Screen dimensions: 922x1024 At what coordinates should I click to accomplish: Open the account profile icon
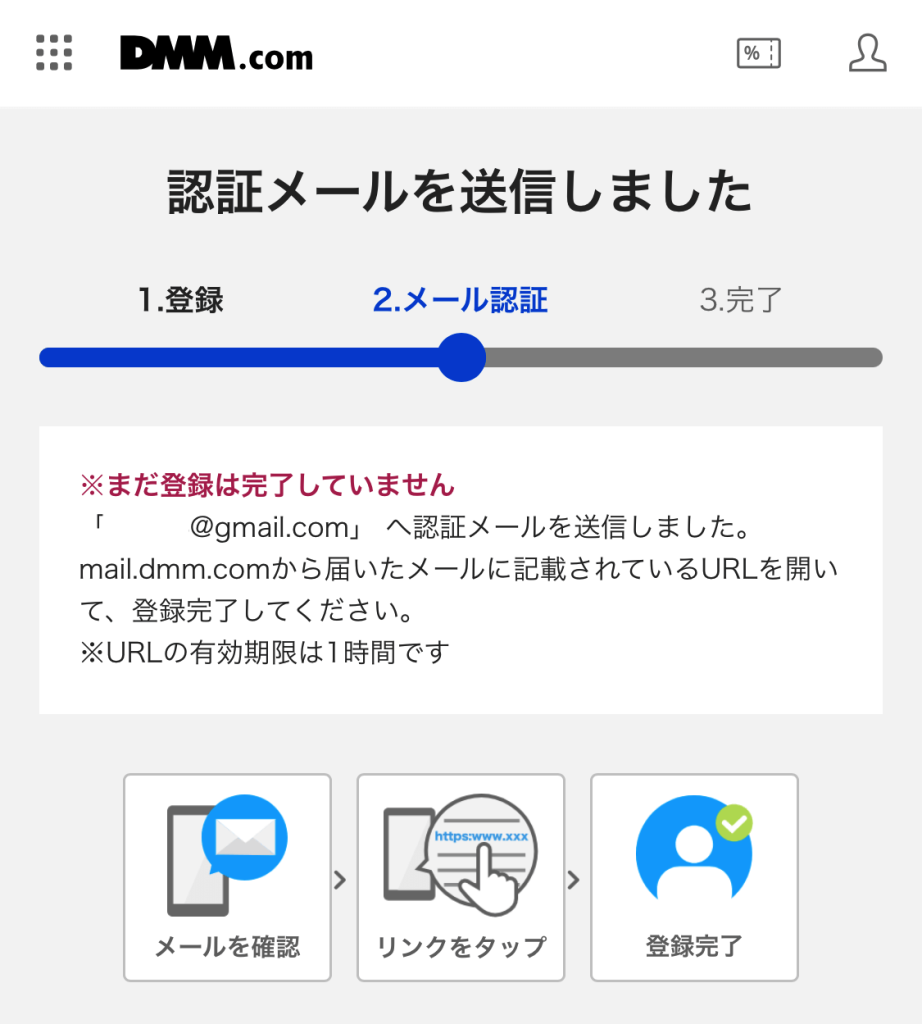click(x=867, y=54)
